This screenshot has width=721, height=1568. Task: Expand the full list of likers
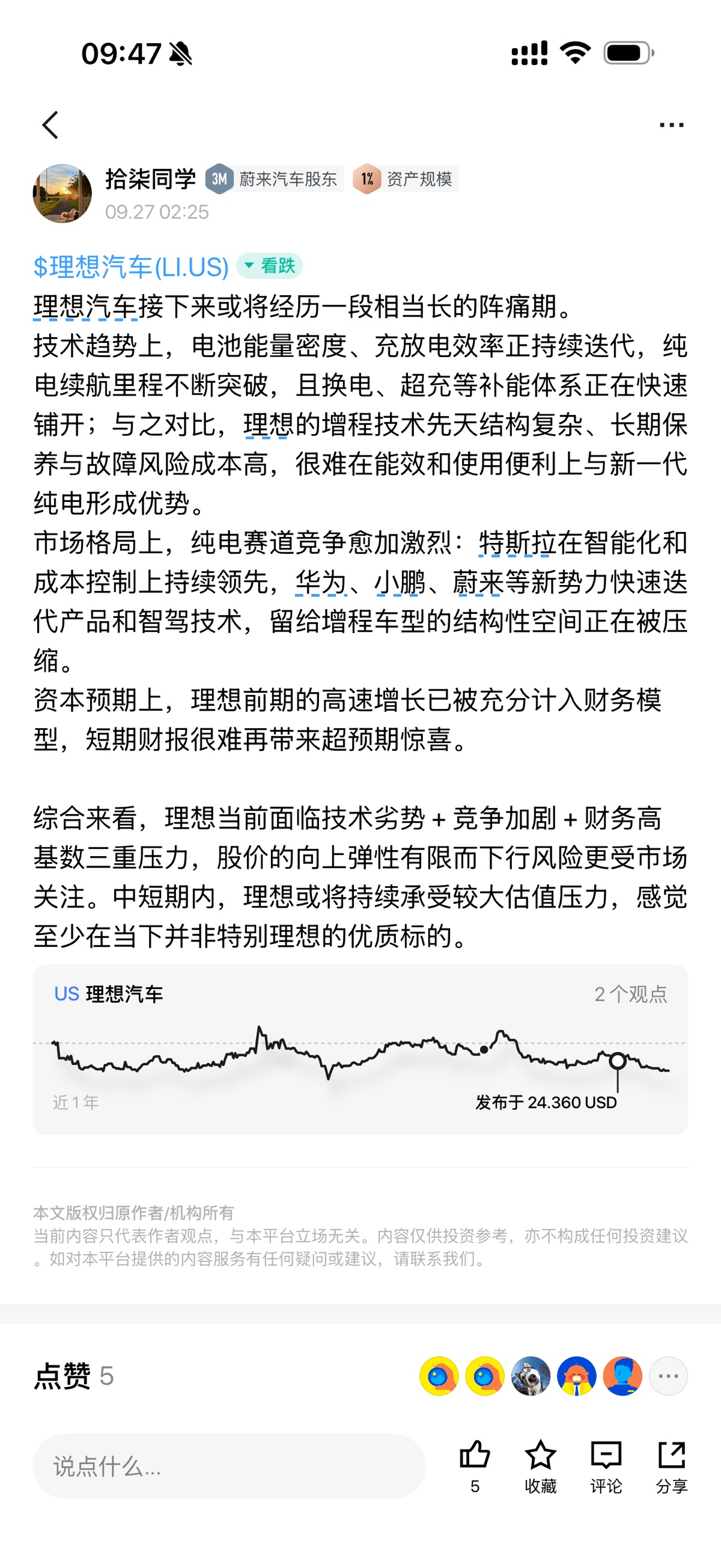point(668,1376)
